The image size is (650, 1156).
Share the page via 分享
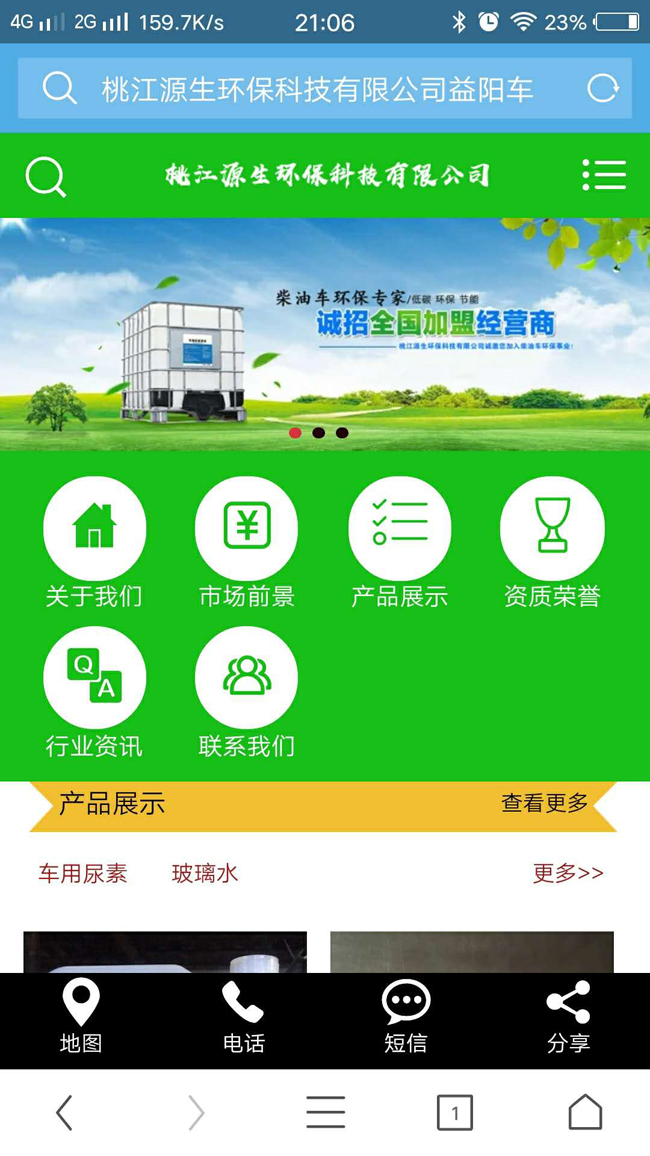point(568,1018)
